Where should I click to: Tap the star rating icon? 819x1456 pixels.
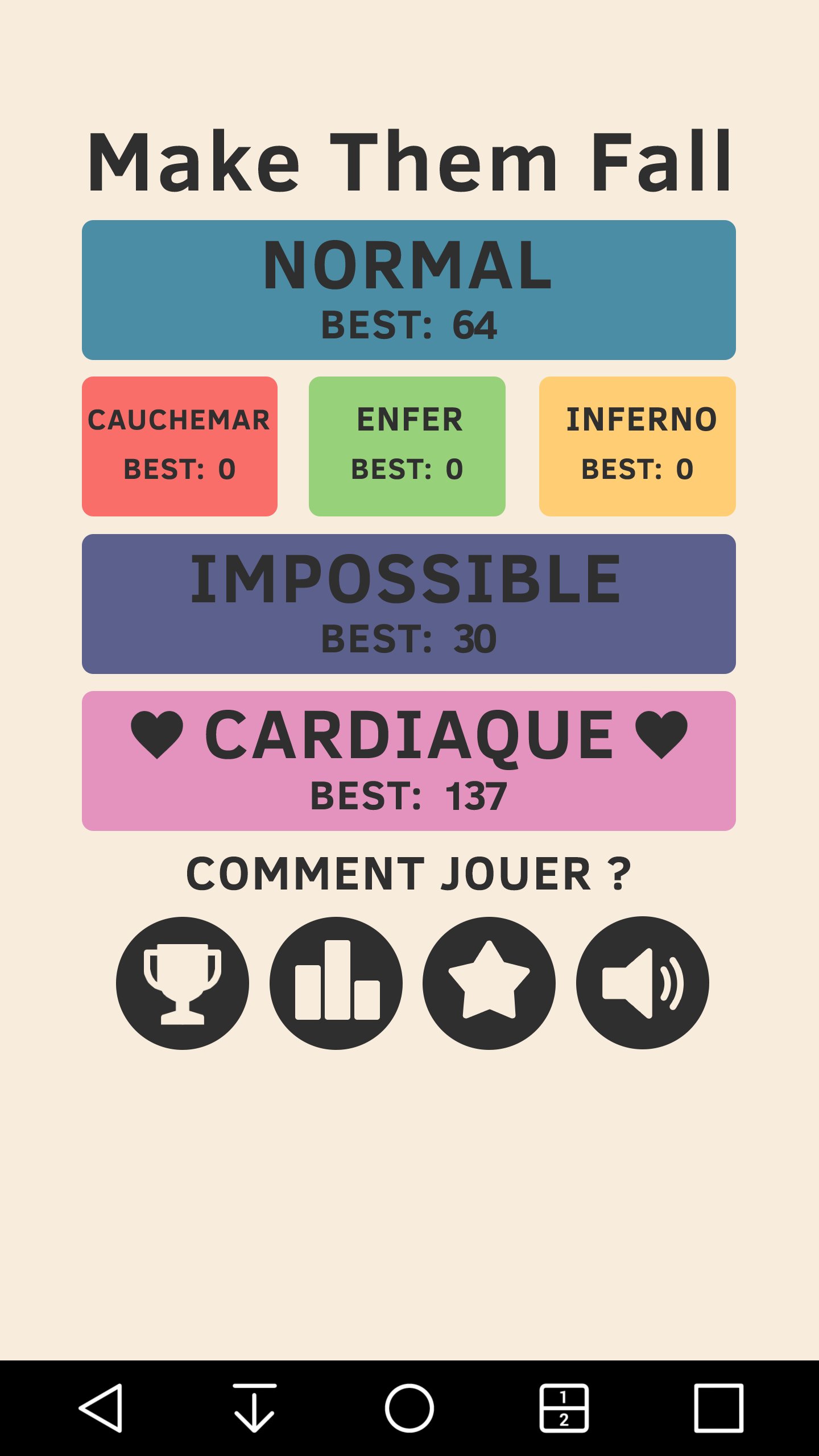click(x=489, y=983)
